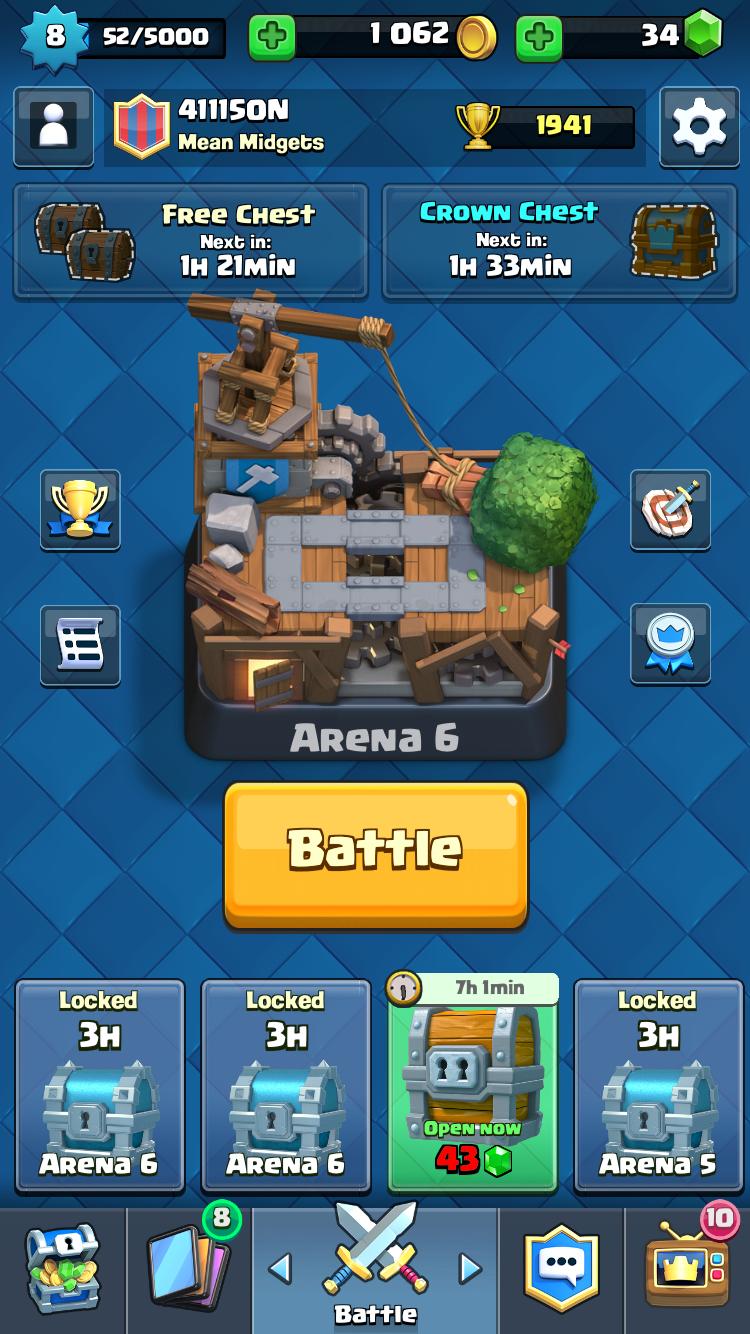Open the chest unlocking in 7h 1min
Viewport: 750px width, 1334px height.
click(x=473, y=1085)
